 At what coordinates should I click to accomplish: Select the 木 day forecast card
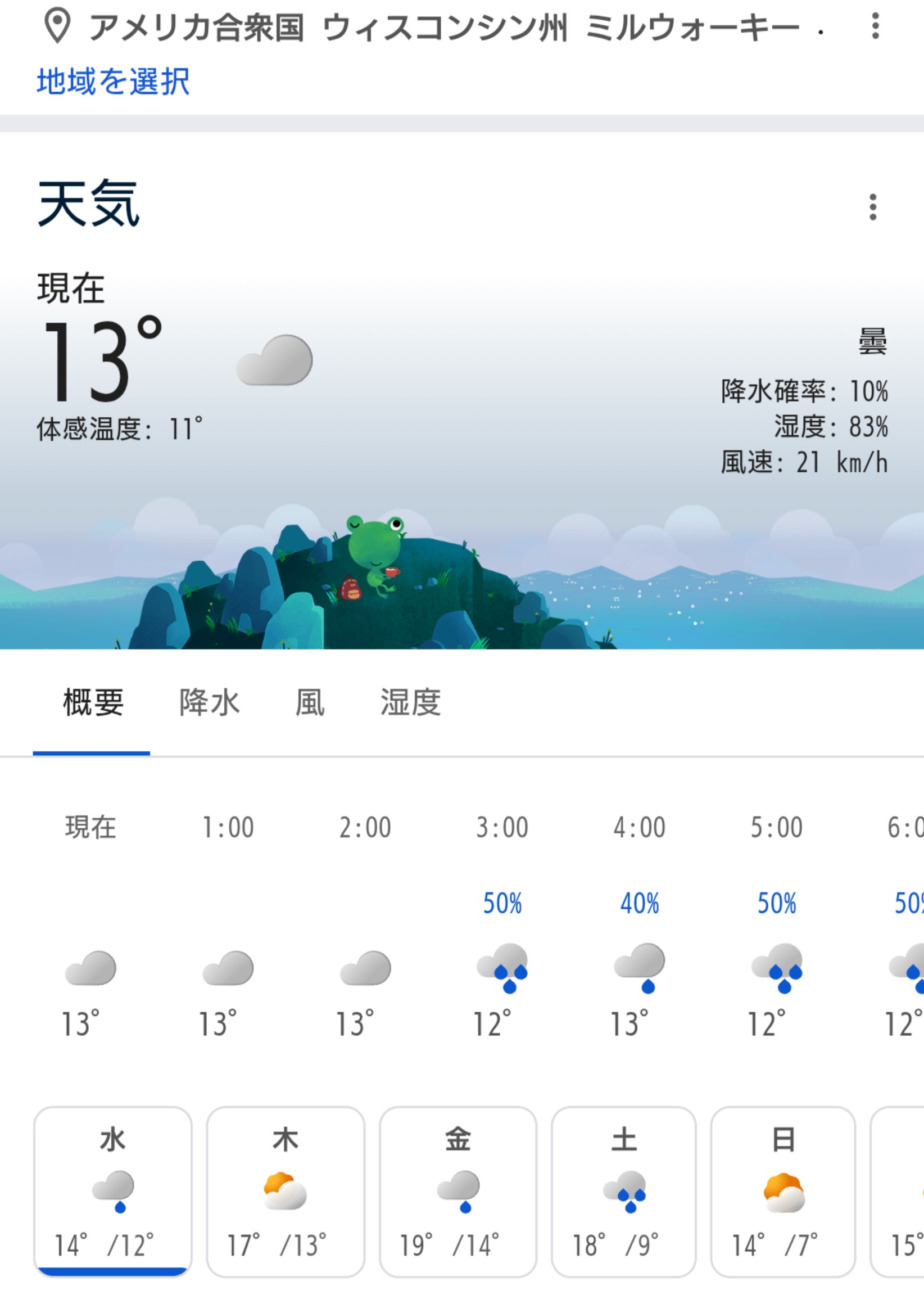click(x=286, y=1191)
